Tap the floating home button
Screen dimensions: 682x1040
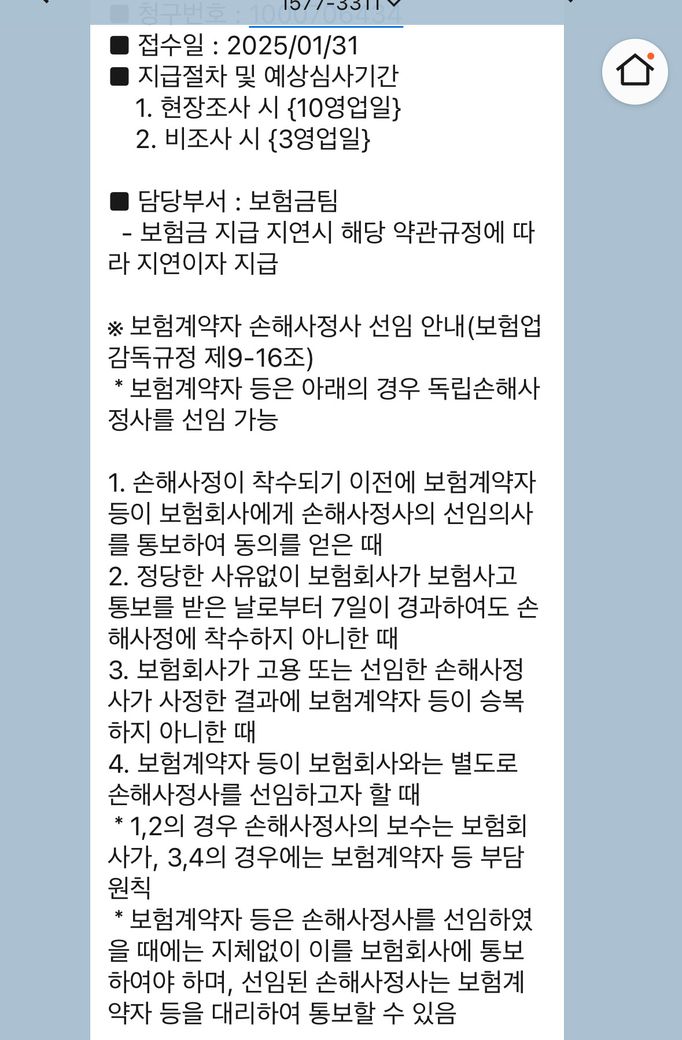[634, 71]
